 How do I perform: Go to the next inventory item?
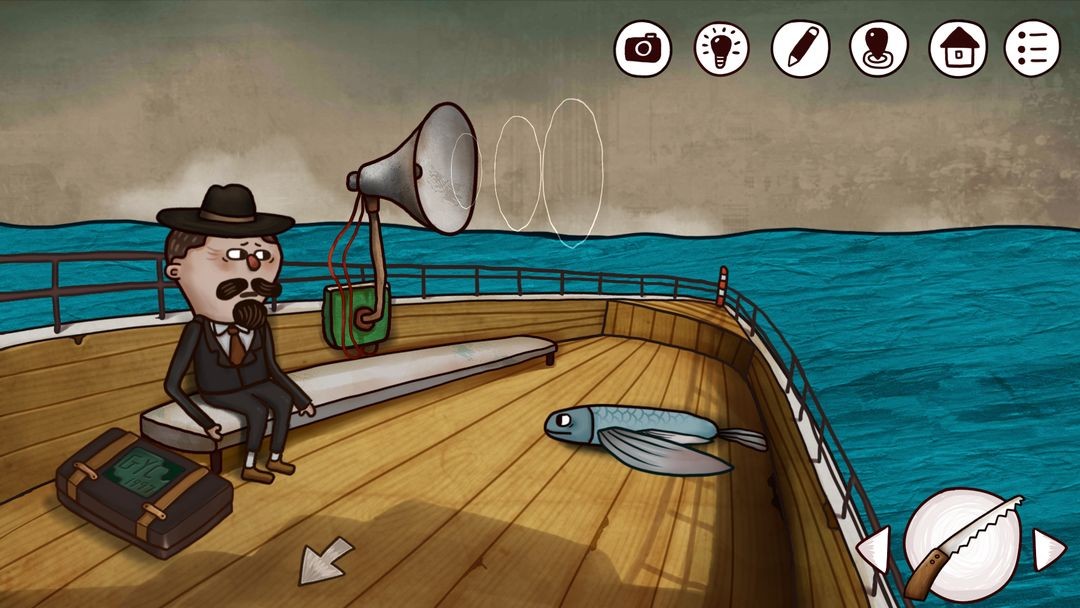click(x=1047, y=550)
